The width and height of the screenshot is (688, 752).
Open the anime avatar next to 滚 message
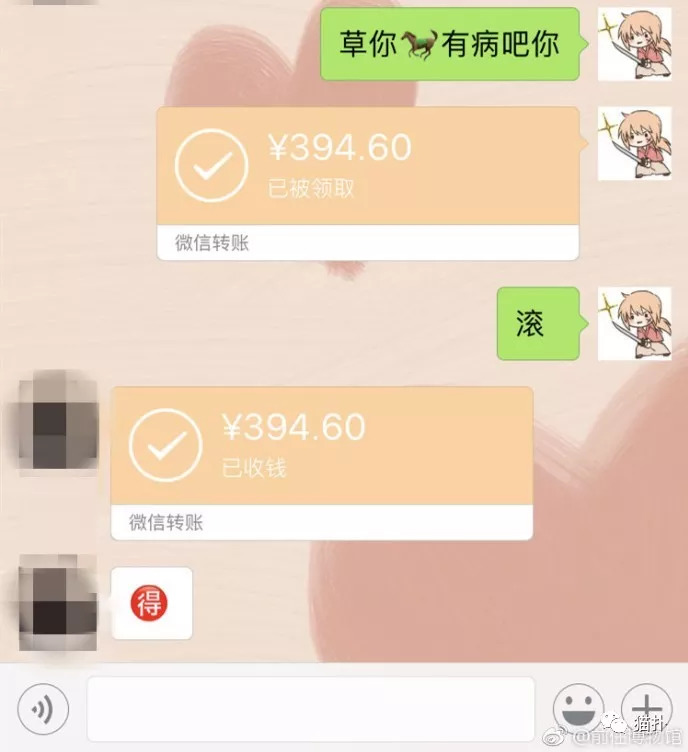[634, 324]
